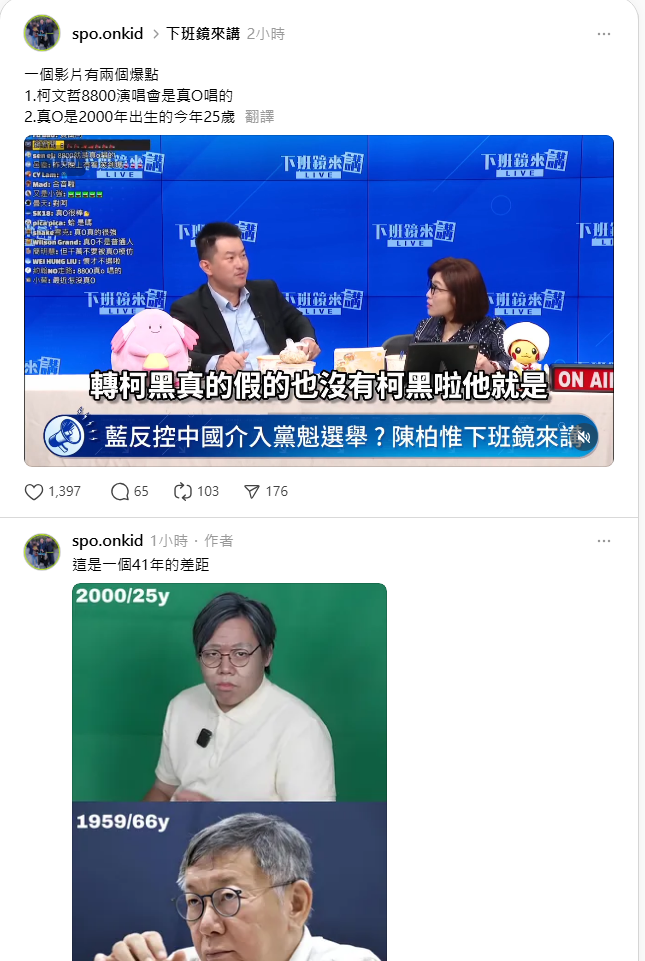Image resolution: width=645 pixels, height=961 pixels.
Task: View the 2000/25y comparison image
Action: pyautogui.click(x=229, y=692)
